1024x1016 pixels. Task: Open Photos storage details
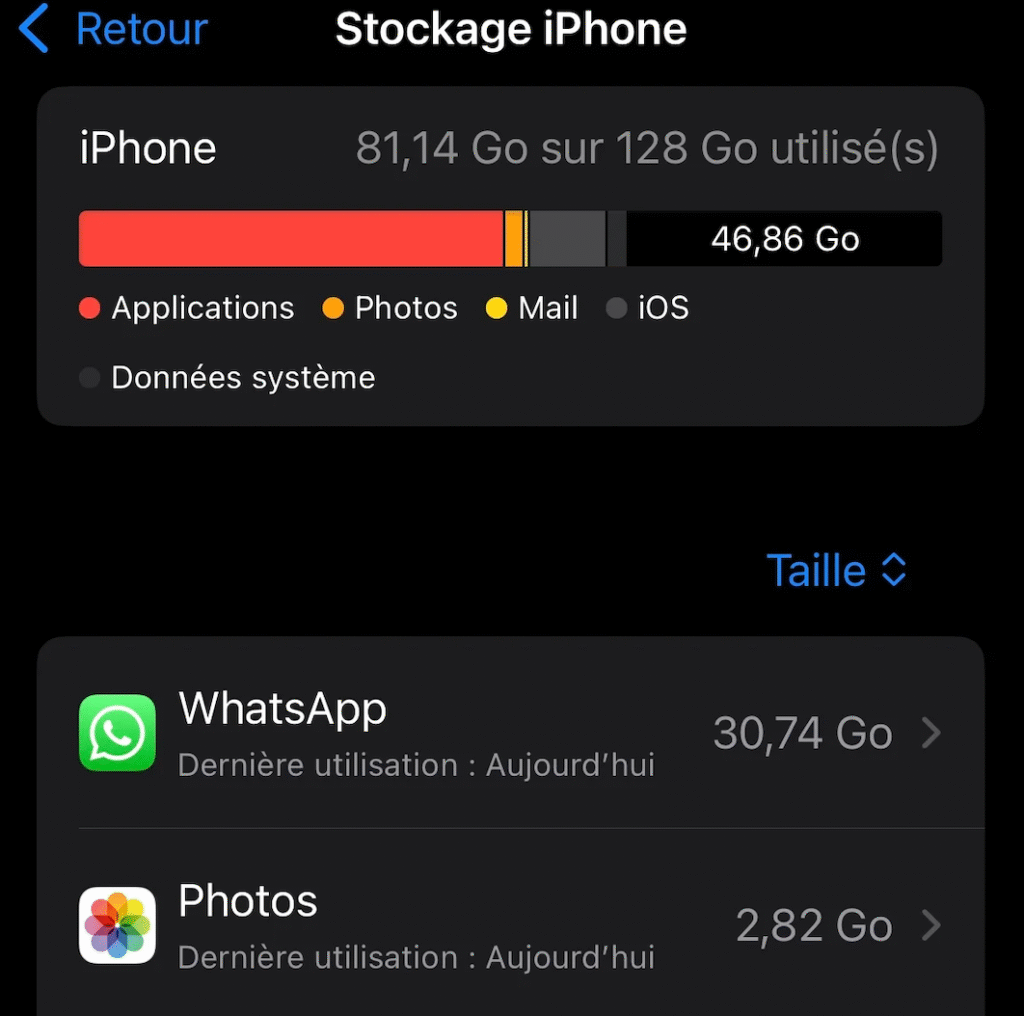510,925
